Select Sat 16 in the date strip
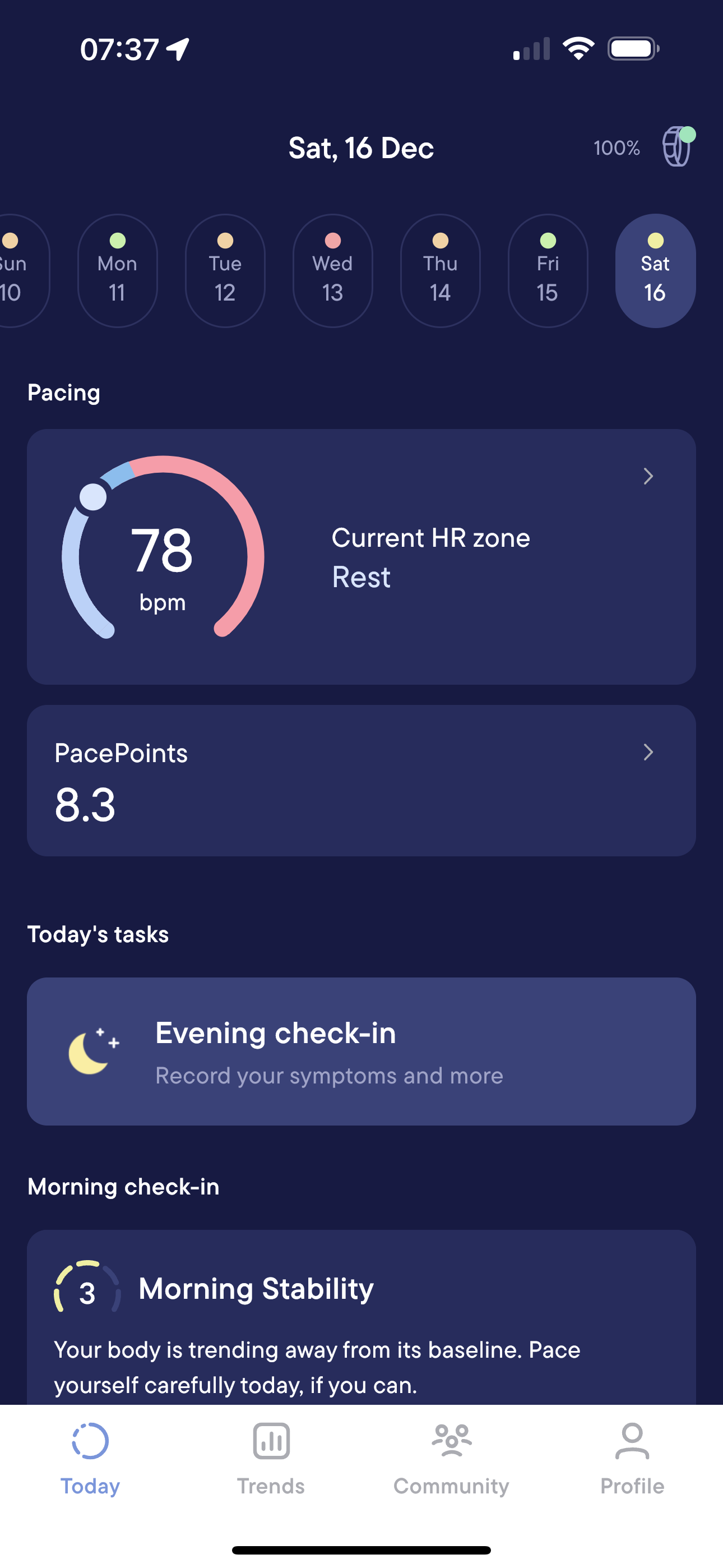The height and width of the screenshot is (1568, 723). tap(655, 271)
